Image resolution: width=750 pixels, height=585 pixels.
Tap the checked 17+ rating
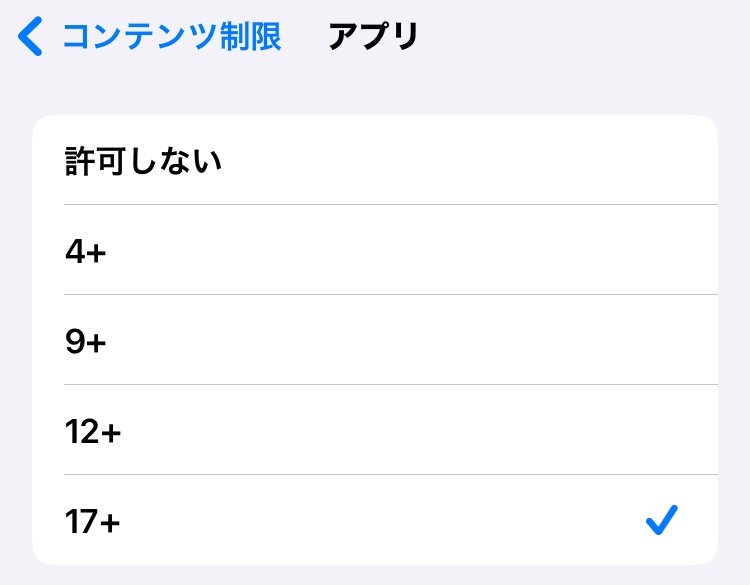click(375, 521)
